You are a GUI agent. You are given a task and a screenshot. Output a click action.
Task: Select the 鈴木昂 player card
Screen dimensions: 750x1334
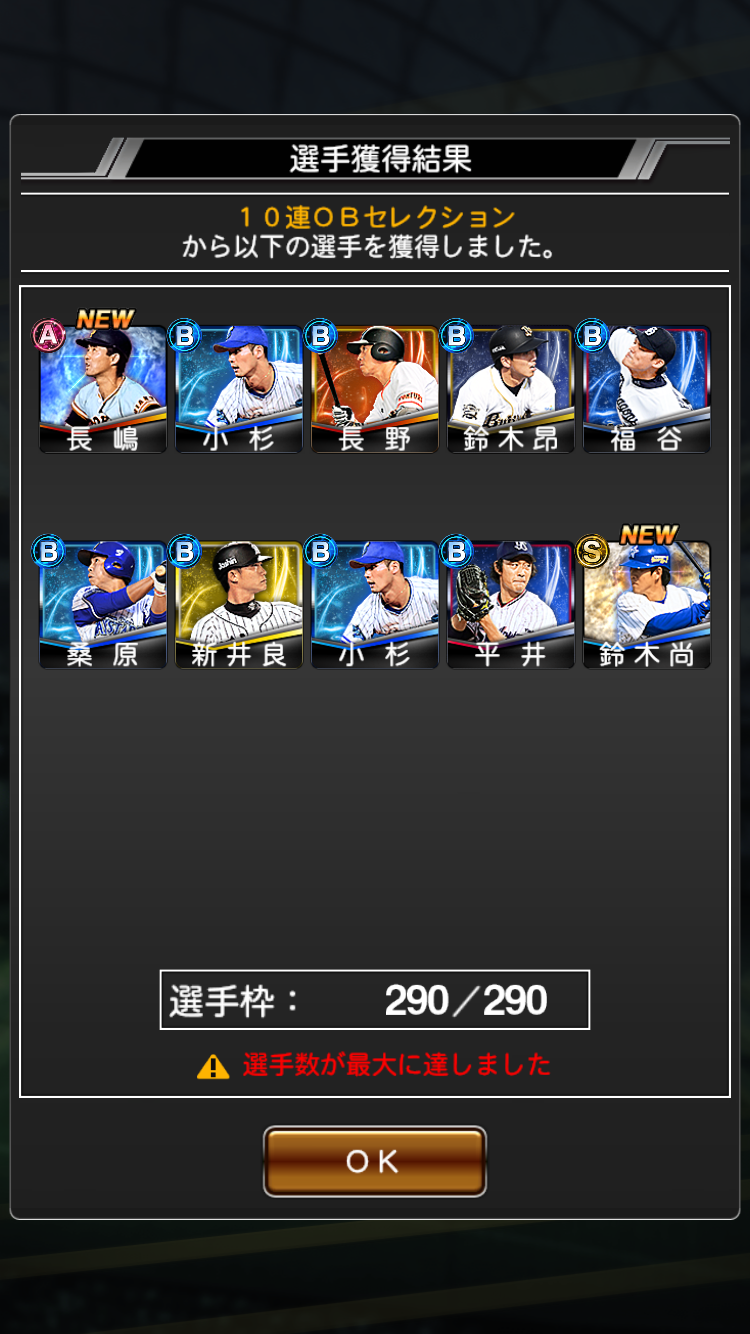pos(511,390)
